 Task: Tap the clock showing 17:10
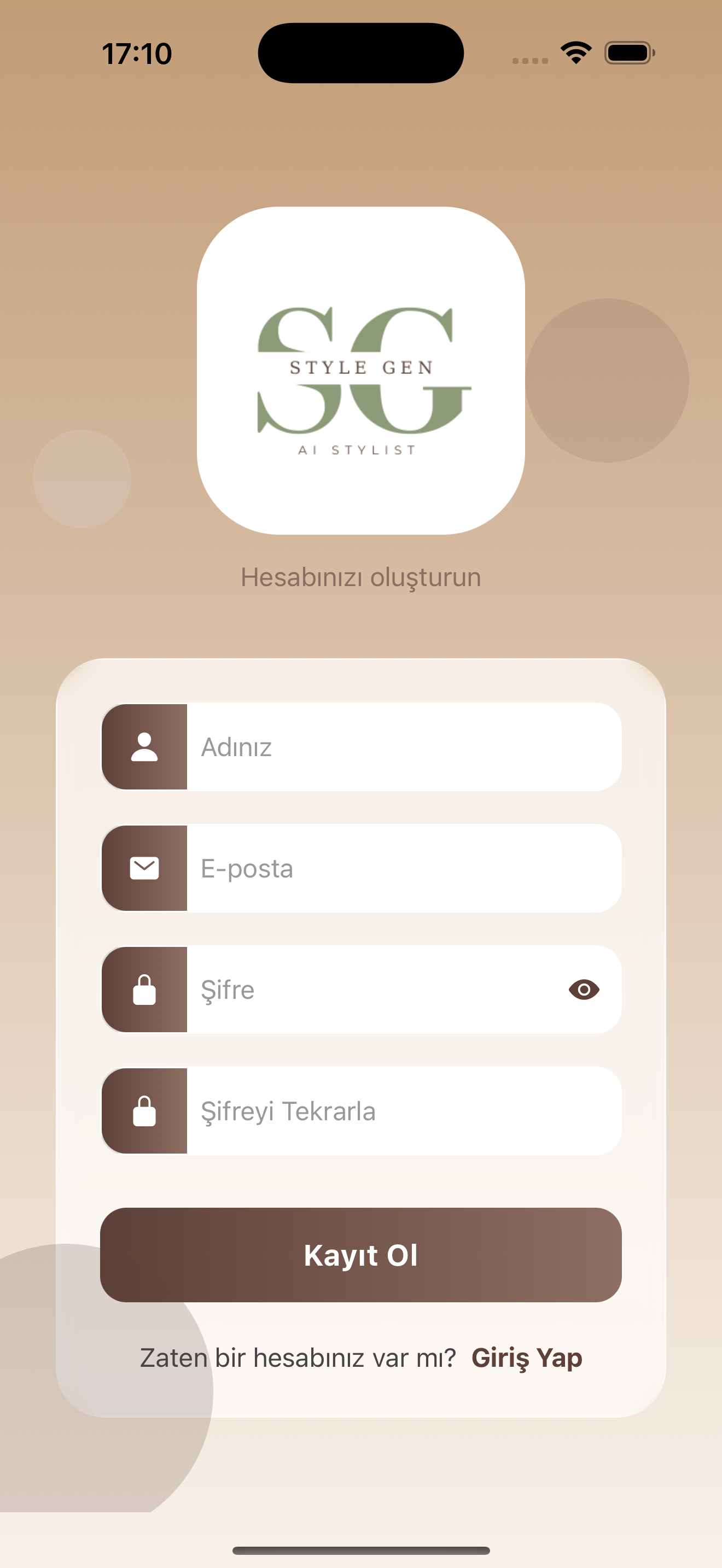coord(135,53)
